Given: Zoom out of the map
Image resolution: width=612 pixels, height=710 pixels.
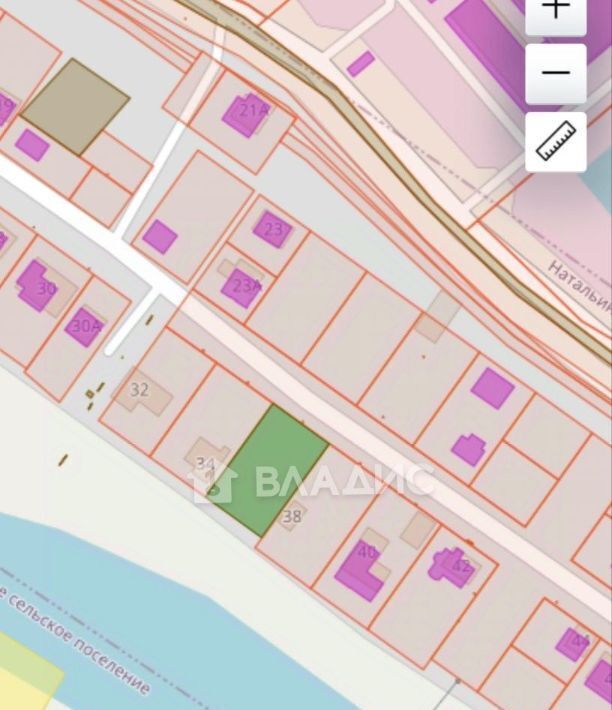Looking at the screenshot, I should coord(556,73).
